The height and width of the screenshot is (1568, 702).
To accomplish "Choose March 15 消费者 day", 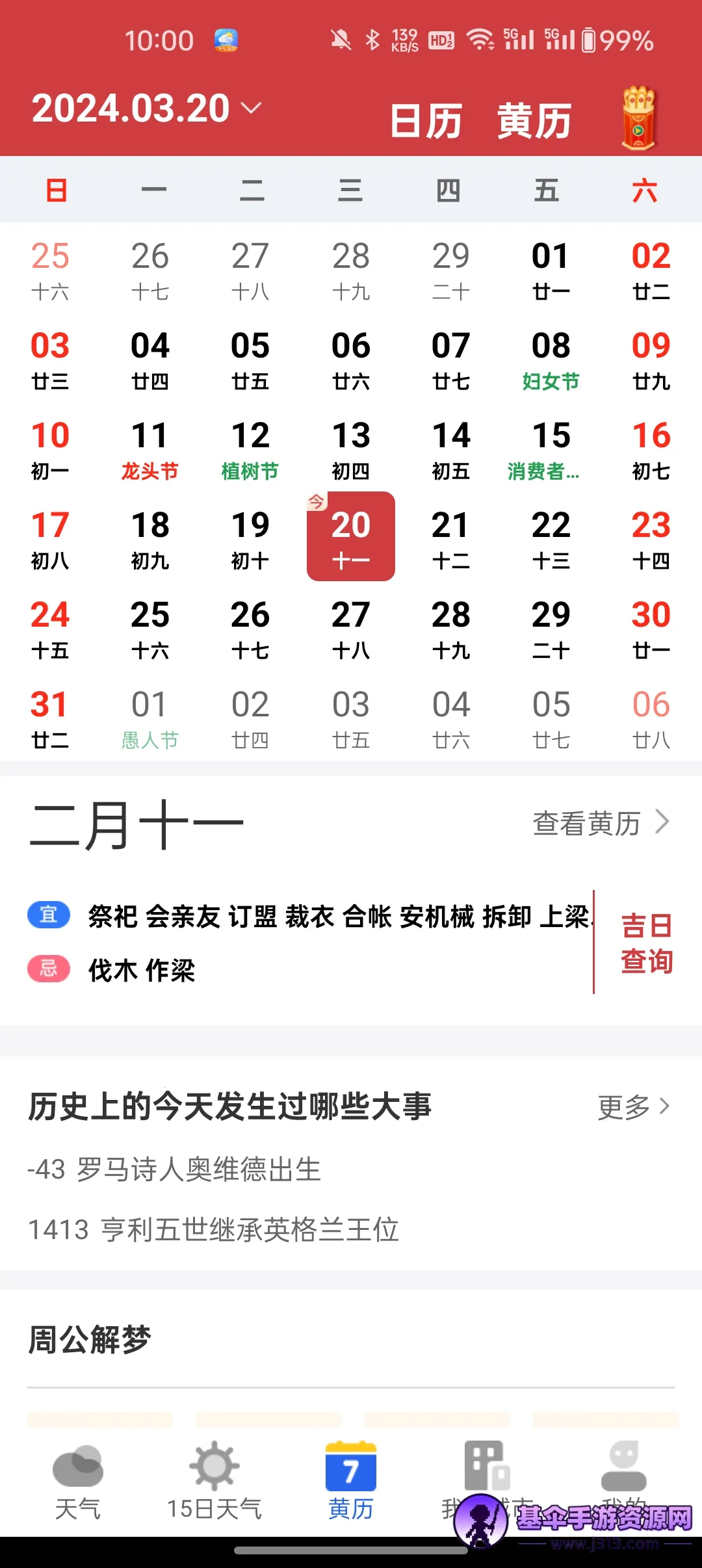I will (551, 450).
